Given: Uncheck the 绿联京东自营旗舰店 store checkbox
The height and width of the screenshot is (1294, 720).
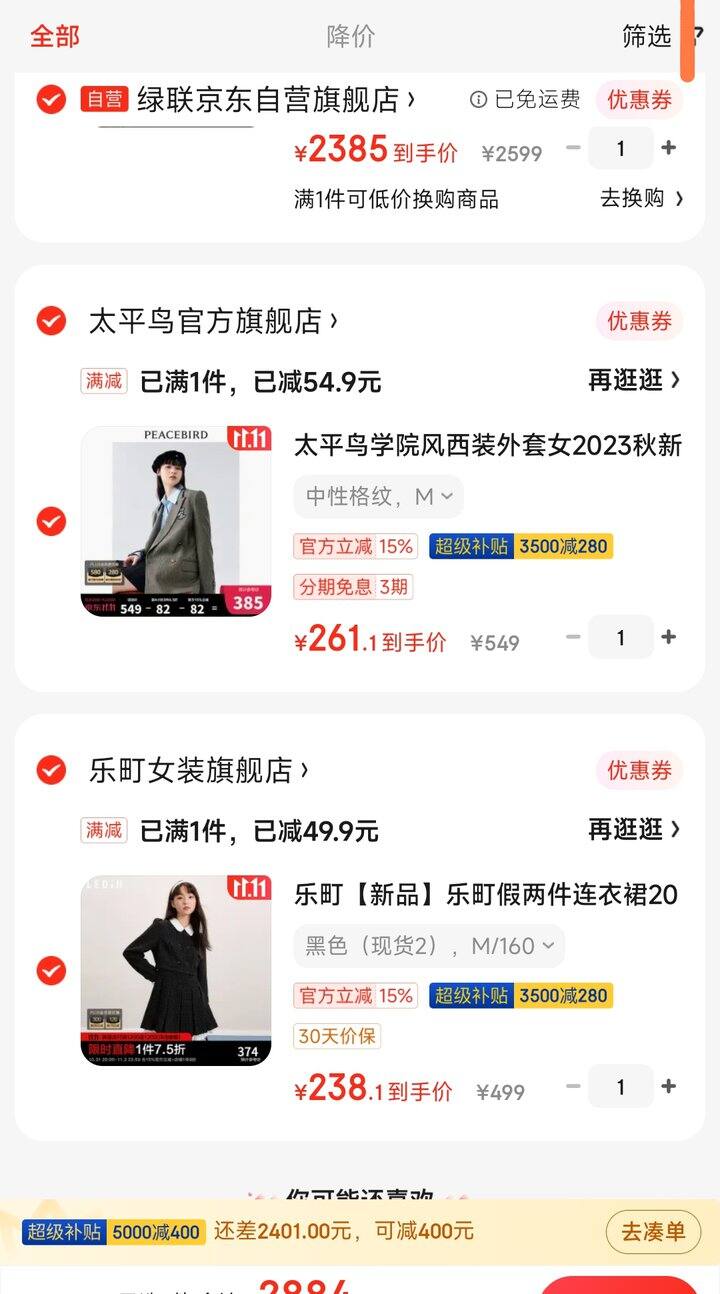Looking at the screenshot, I should click(51, 99).
